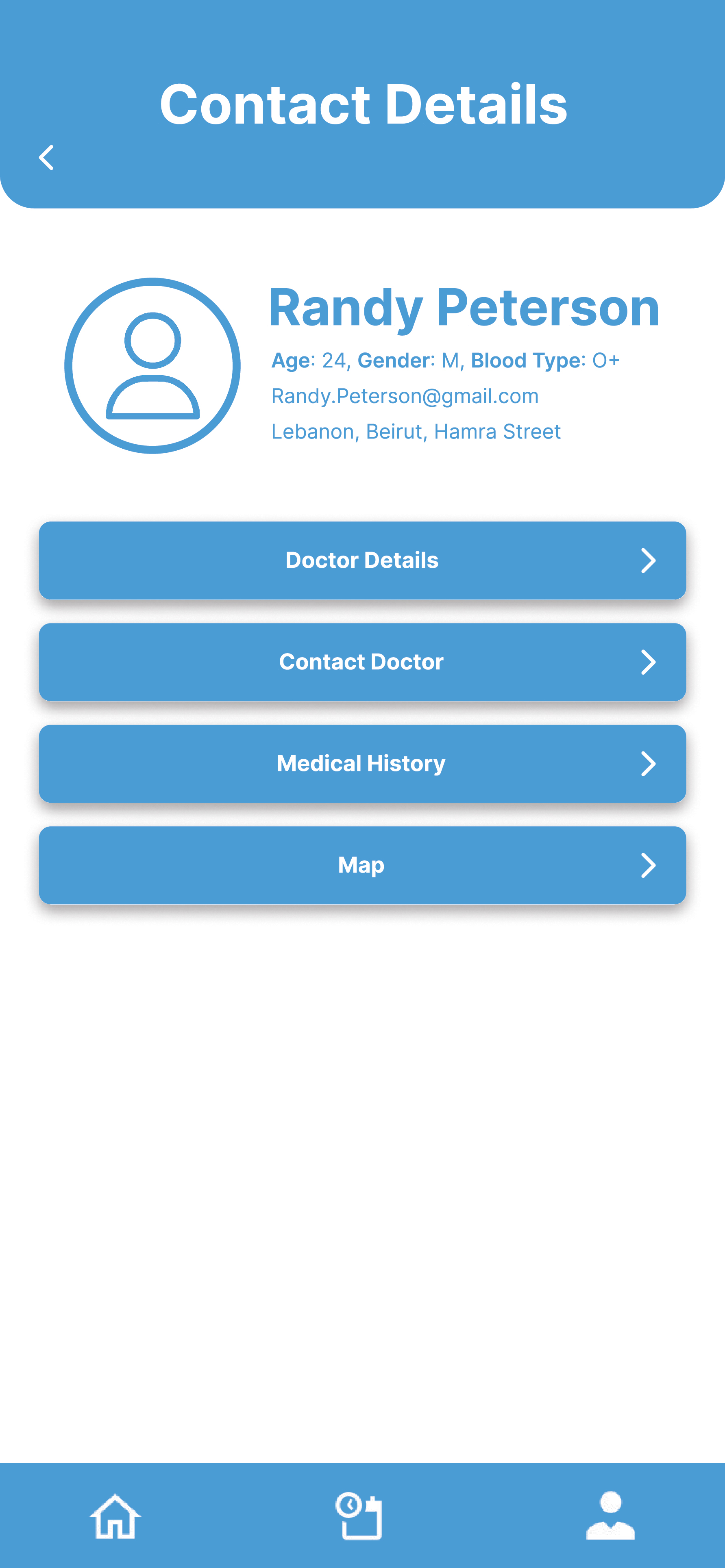View Medical History
The image size is (725, 1568).
(x=362, y=763)
